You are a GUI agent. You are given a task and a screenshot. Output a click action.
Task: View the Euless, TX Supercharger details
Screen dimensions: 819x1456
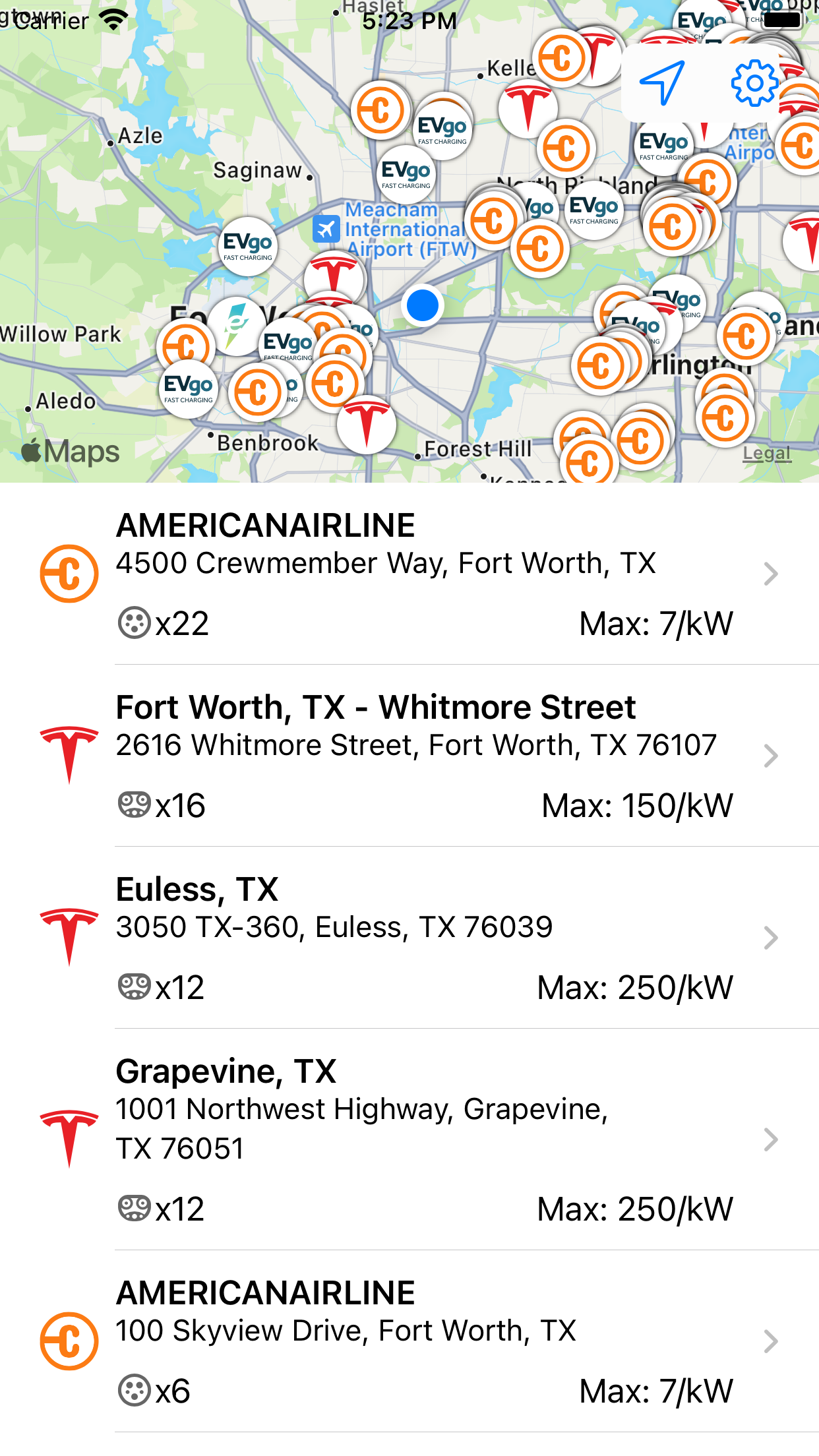coord(409,938)
